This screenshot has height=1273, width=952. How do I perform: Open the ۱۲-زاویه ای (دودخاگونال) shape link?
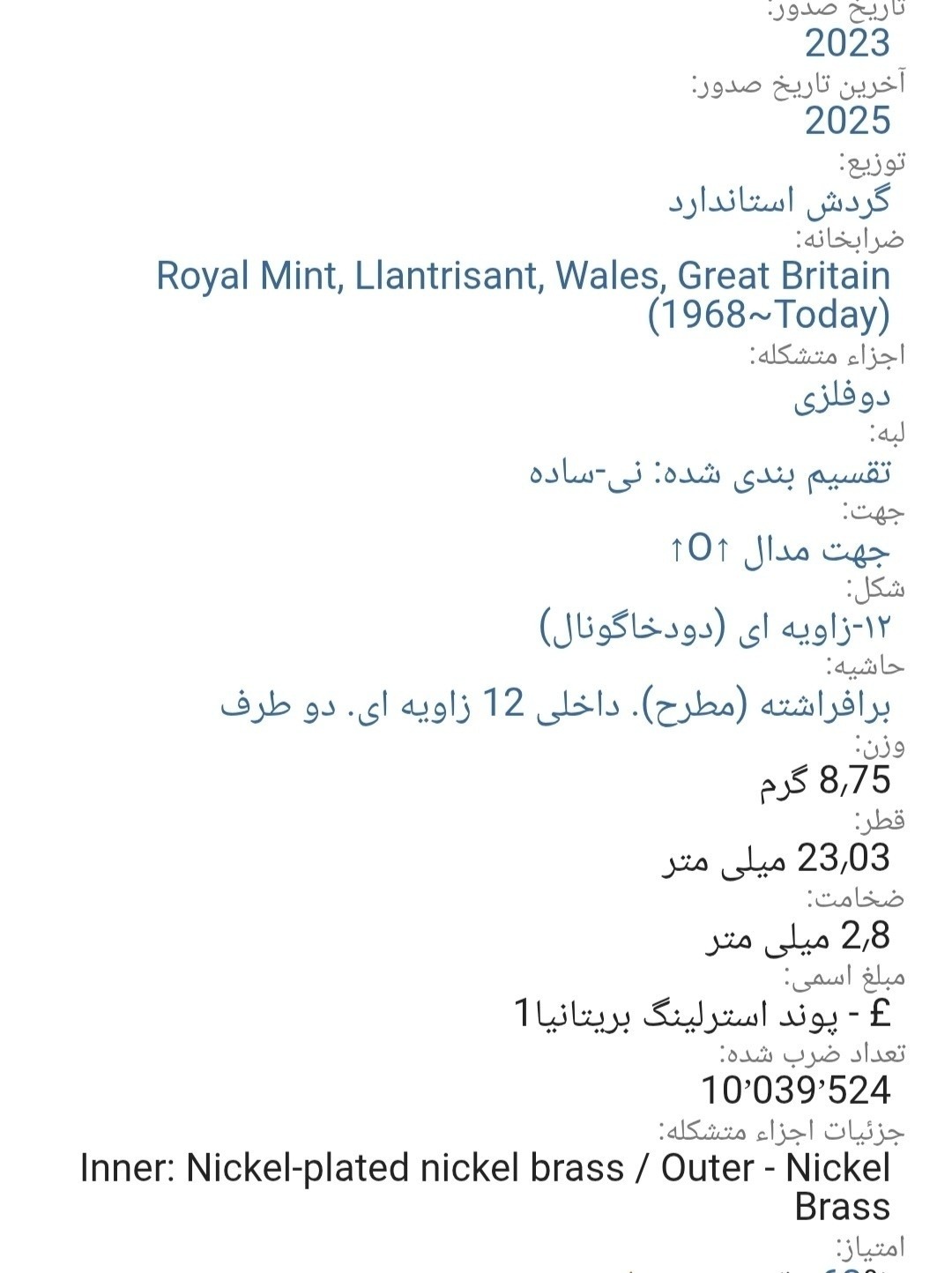(x=715, y=628)
